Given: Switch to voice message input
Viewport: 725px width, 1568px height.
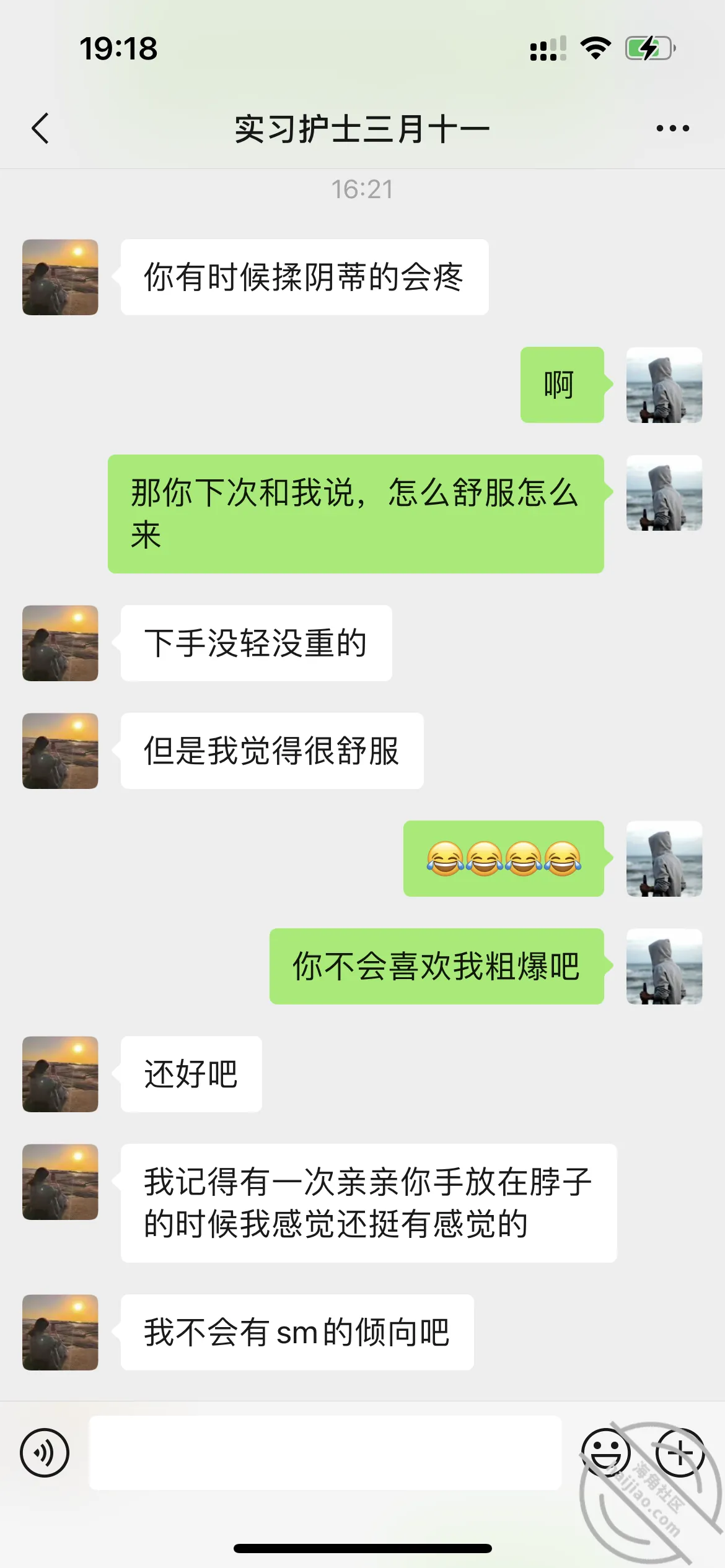Looking at the screenshot, I should point(45,1453).
